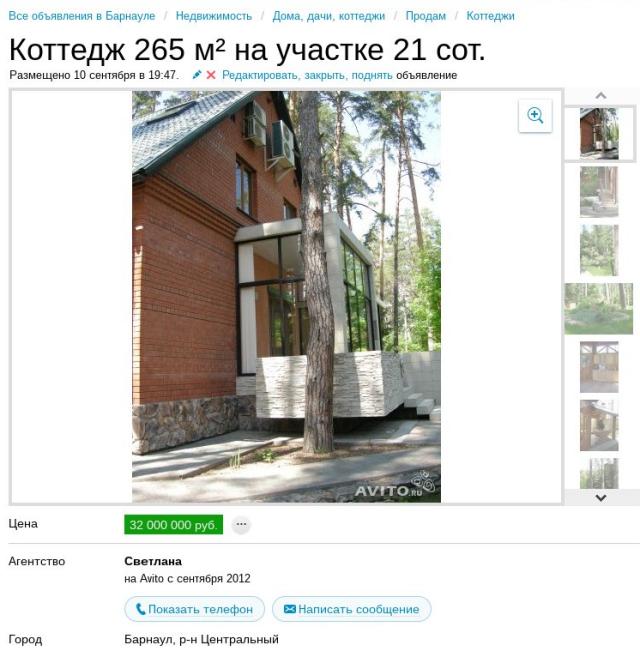640x651 pixels.
Task: Go to the 'Коттеджи' breadcrumb
Action: point(490,16)
